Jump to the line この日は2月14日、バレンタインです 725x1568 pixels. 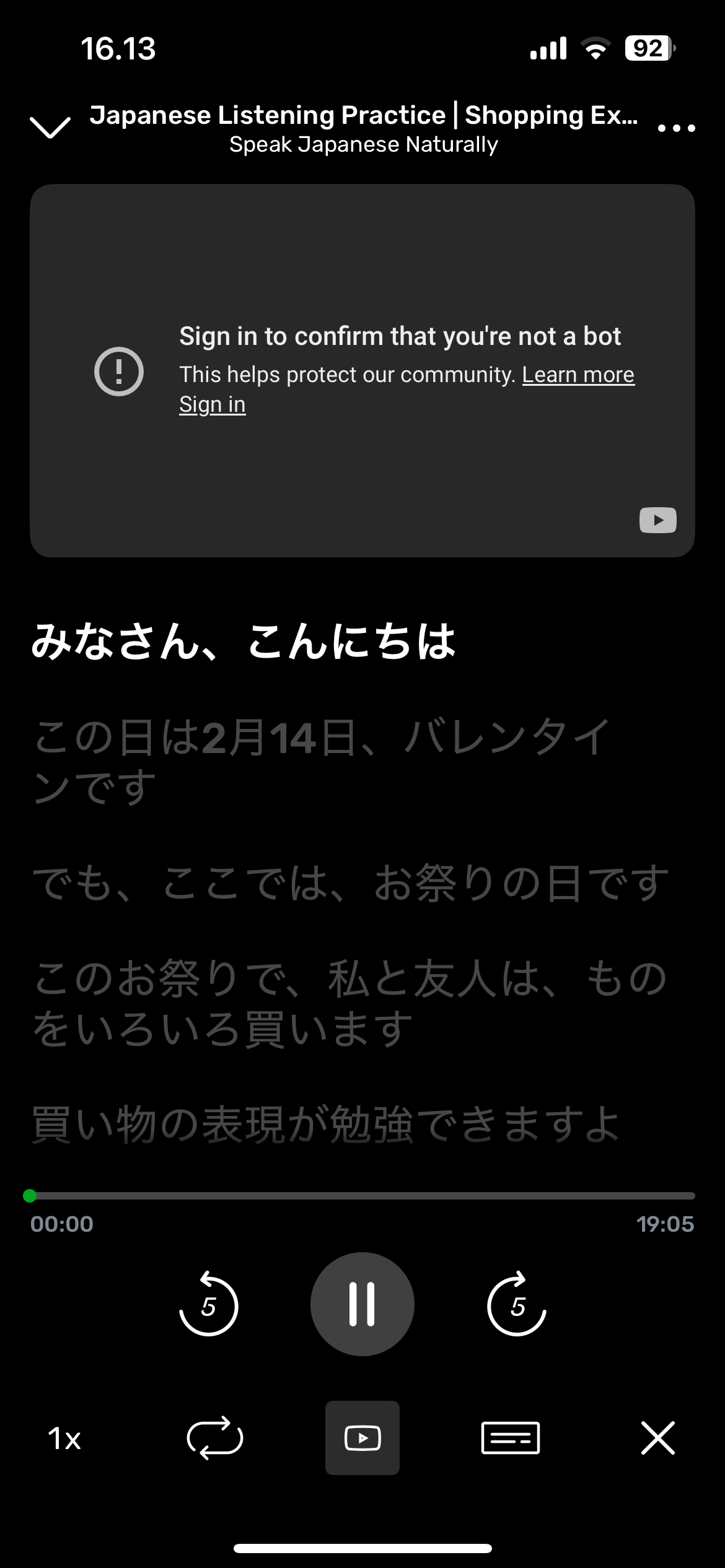pos(322,762)
